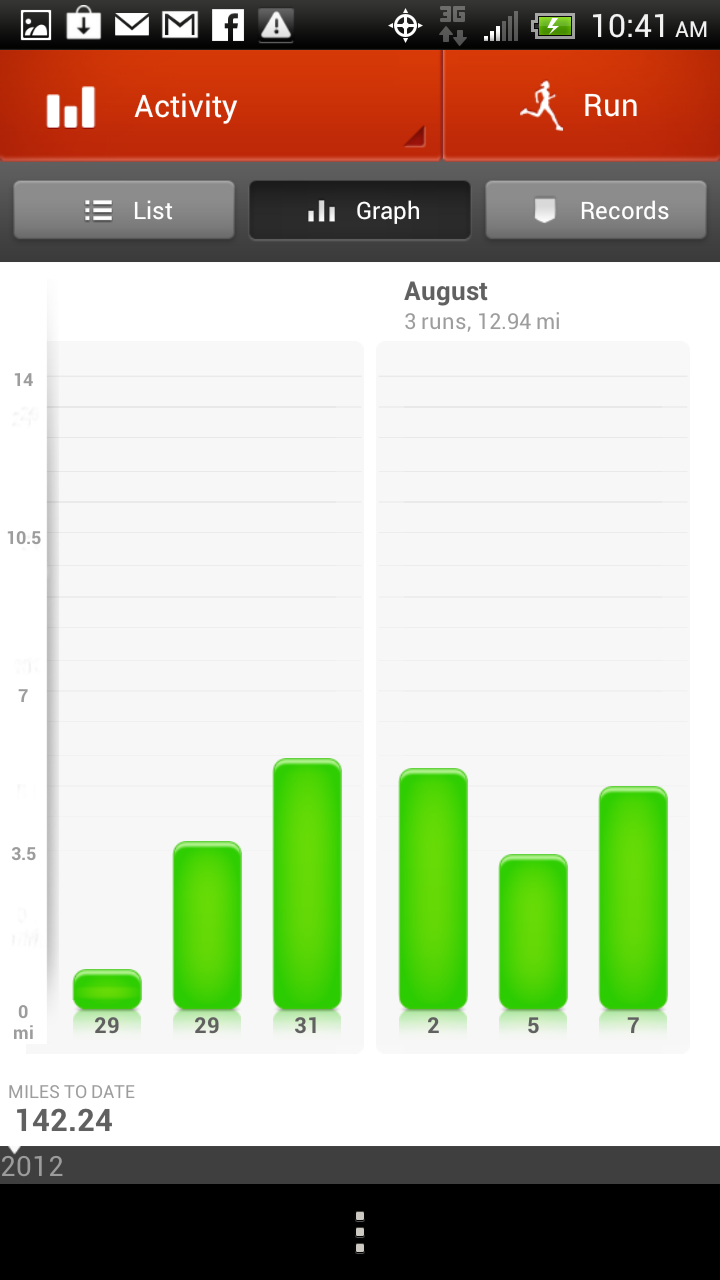The height and width of the screenshot is (1280, 720).
Task: Open the Records tab
Action: point(596,210)
